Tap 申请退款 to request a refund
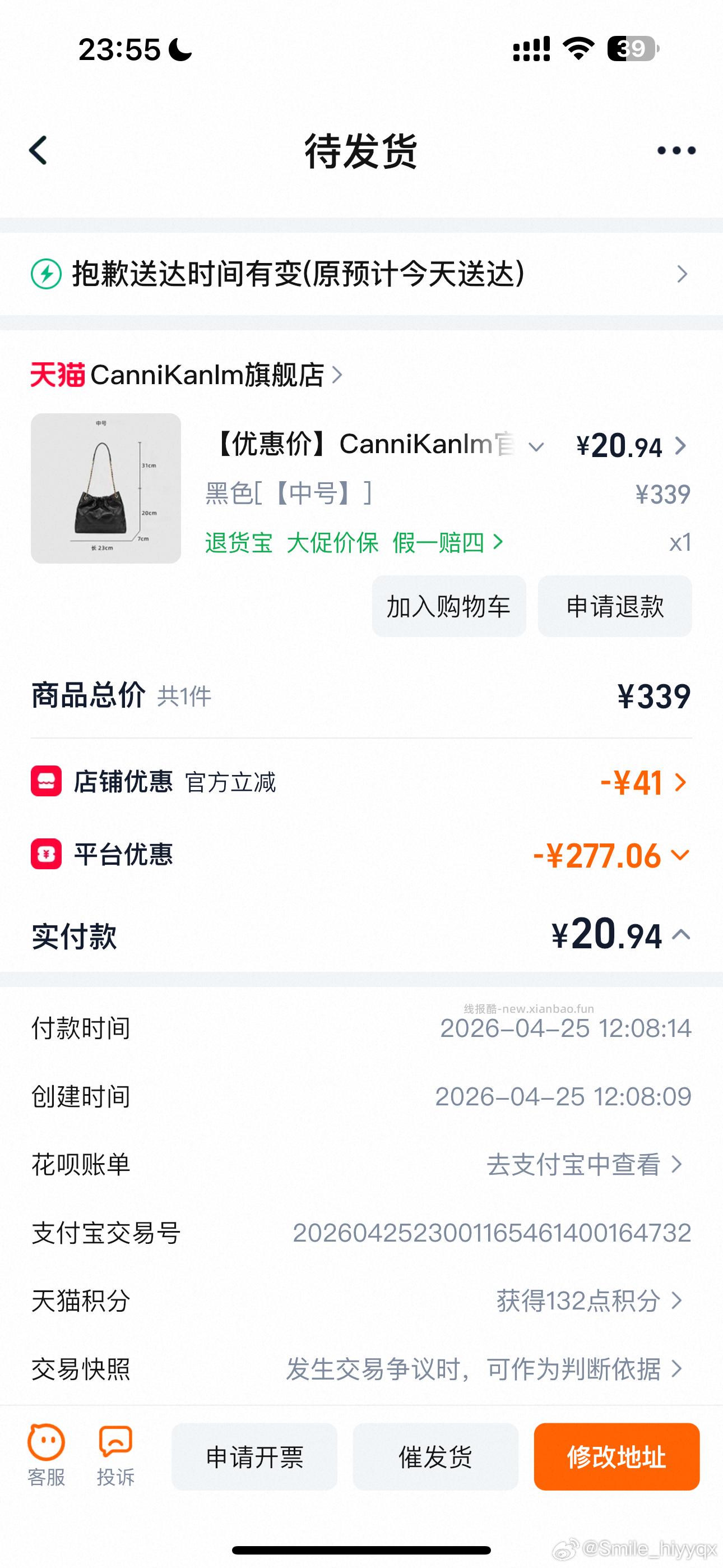Image resolution: width=723 pixels, height=1568 pixels. pyautogui.click(x=614, y=606)
